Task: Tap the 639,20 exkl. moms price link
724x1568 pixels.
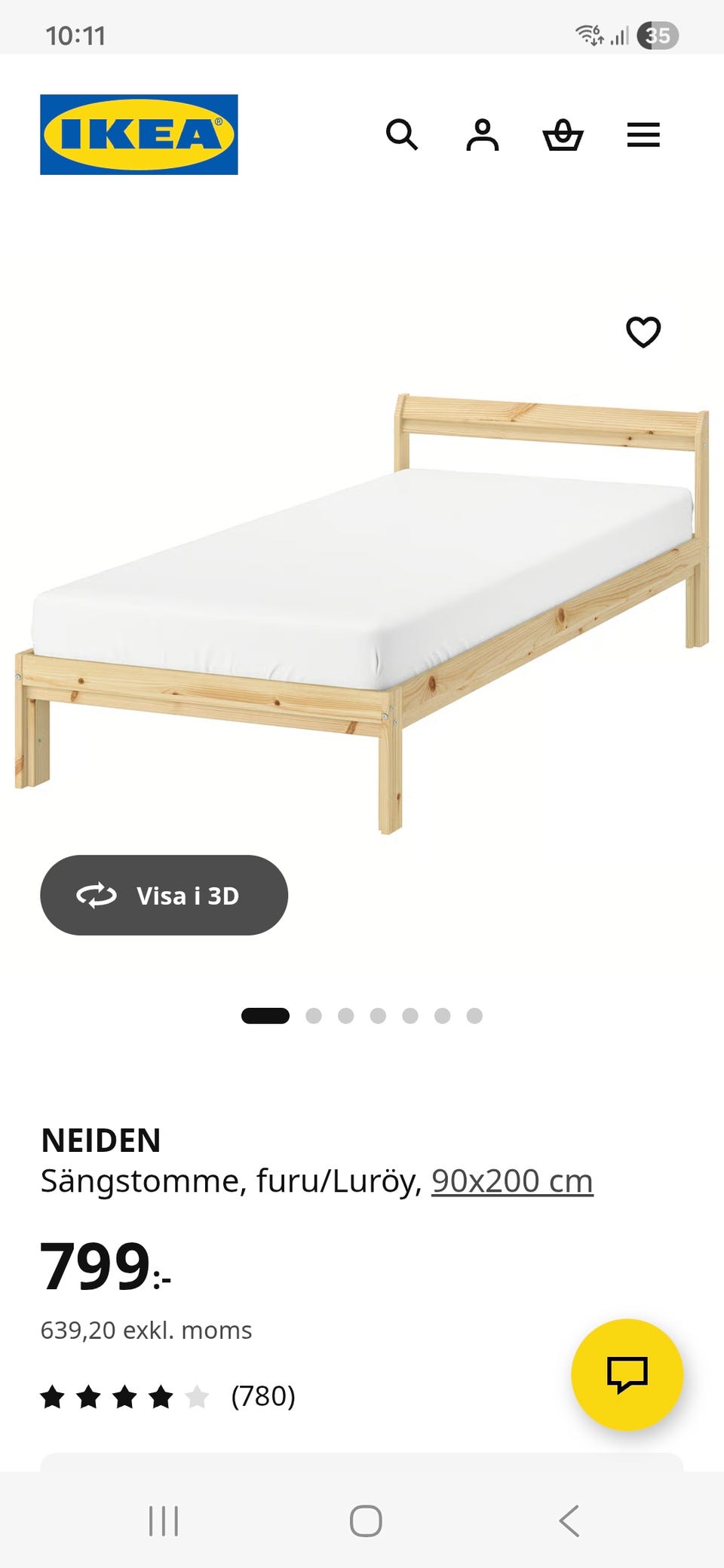Action: click(146, 1330)
